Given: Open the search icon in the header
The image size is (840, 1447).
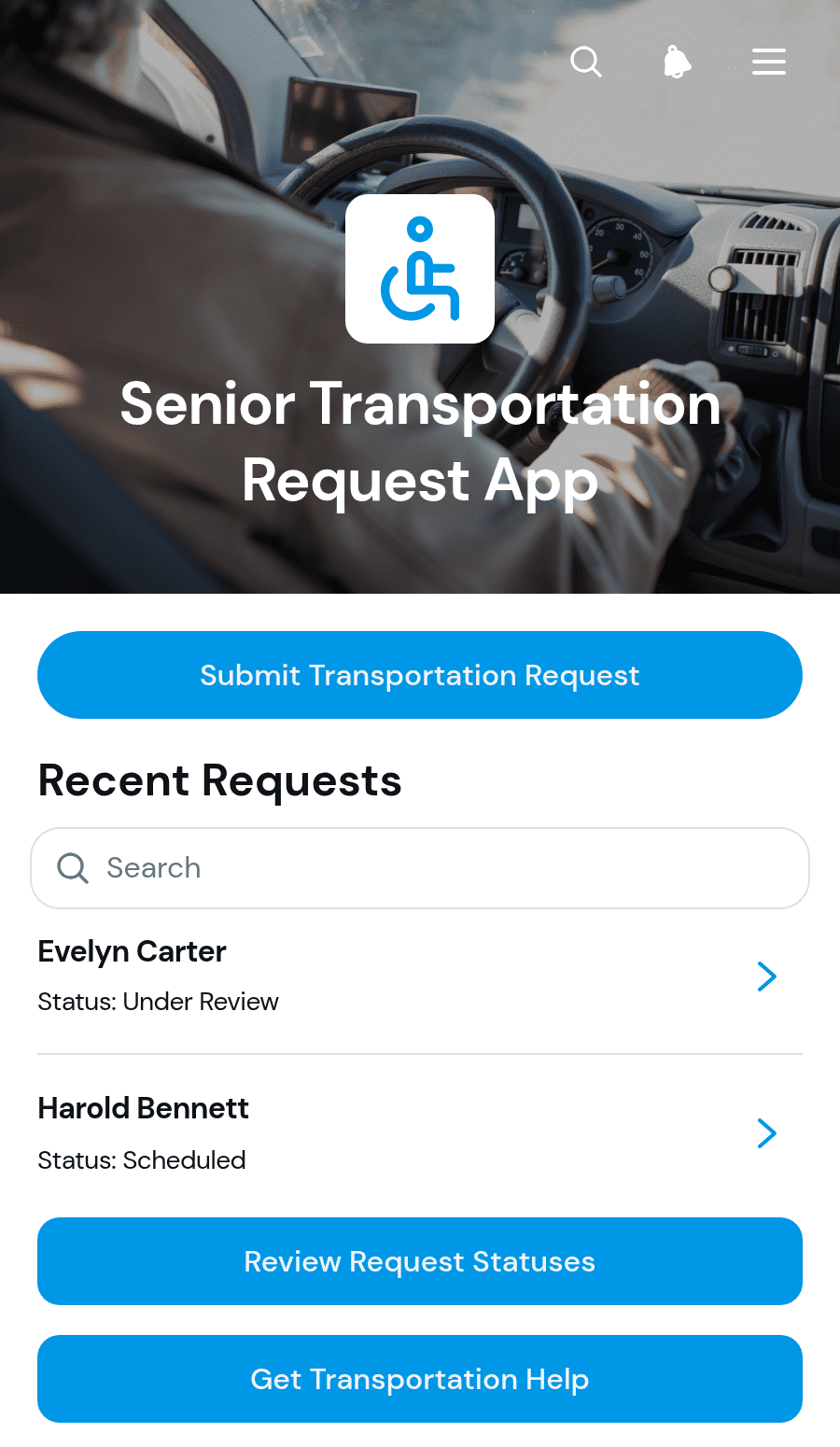Looking at the screenshot, I should tap(586, 63).
